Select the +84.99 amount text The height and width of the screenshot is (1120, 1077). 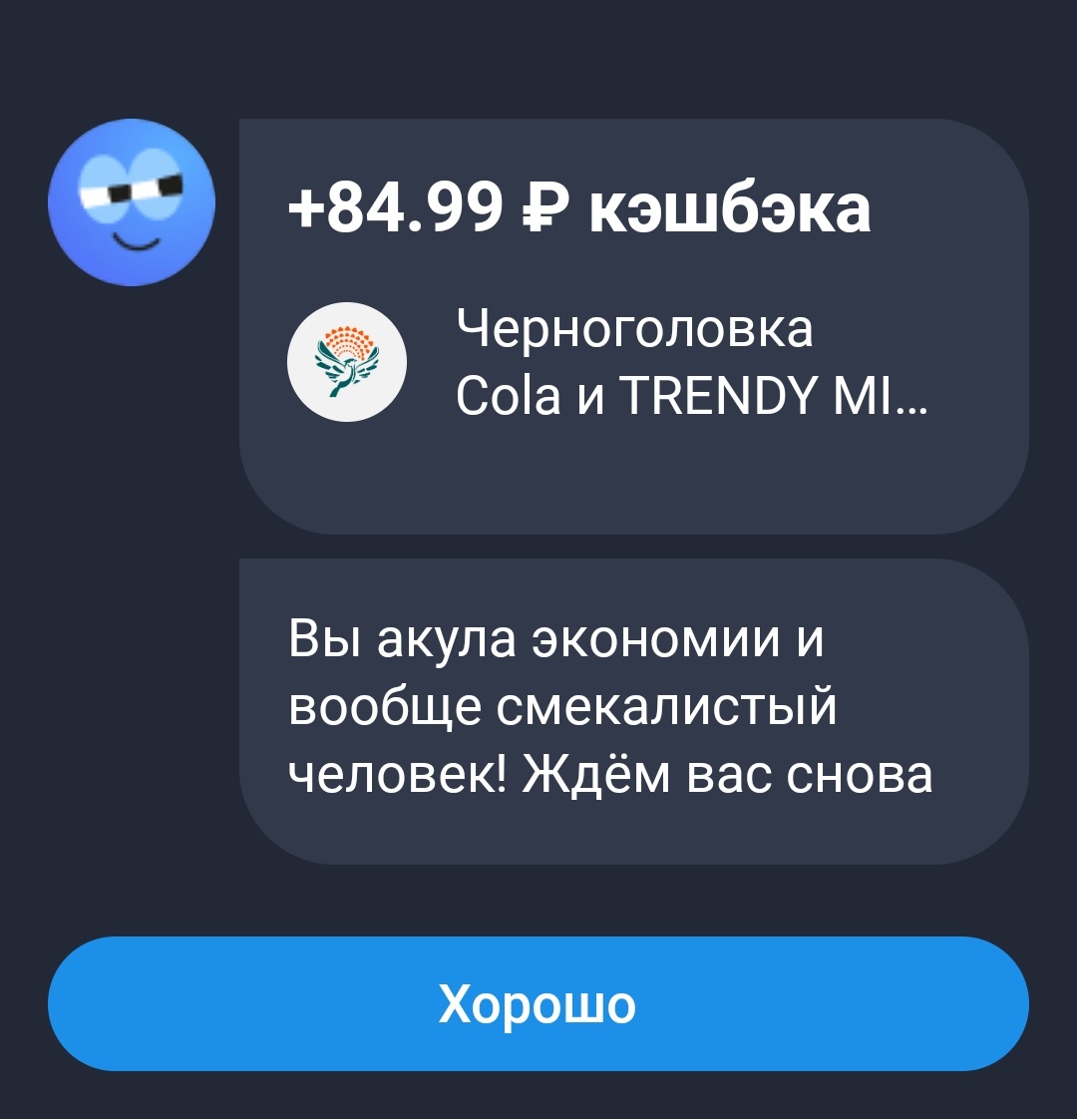coord(397,206)
